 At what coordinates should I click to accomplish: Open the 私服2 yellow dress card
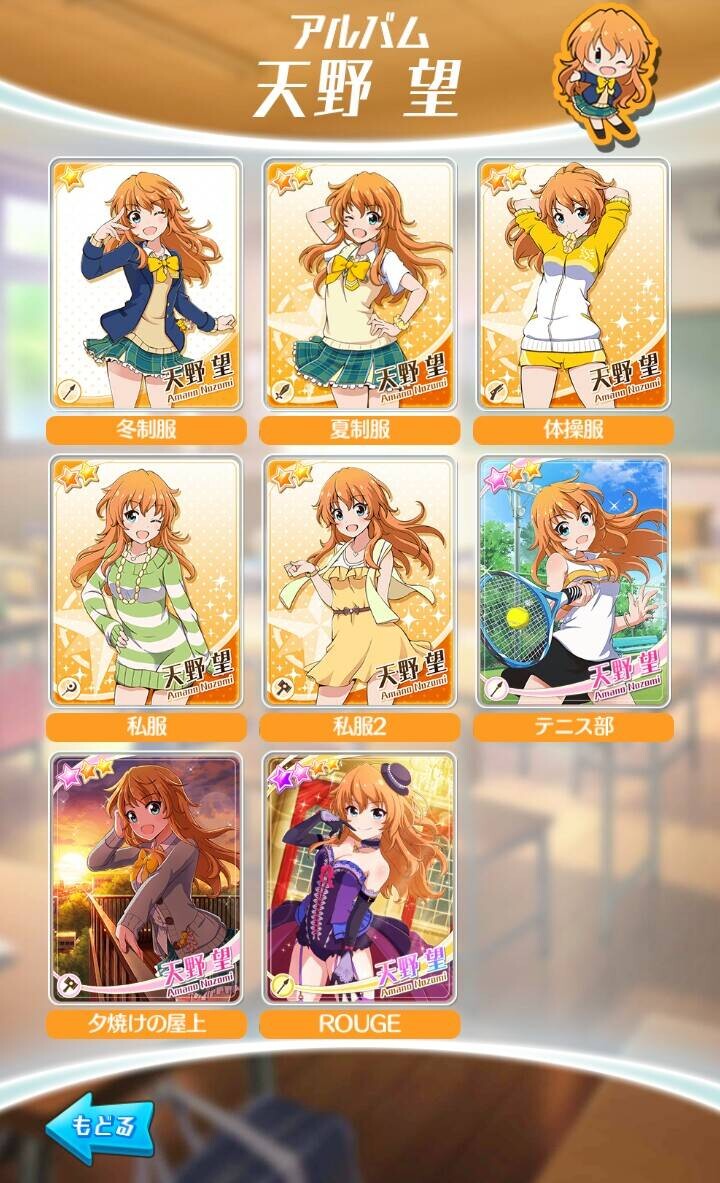pos(359,581)
